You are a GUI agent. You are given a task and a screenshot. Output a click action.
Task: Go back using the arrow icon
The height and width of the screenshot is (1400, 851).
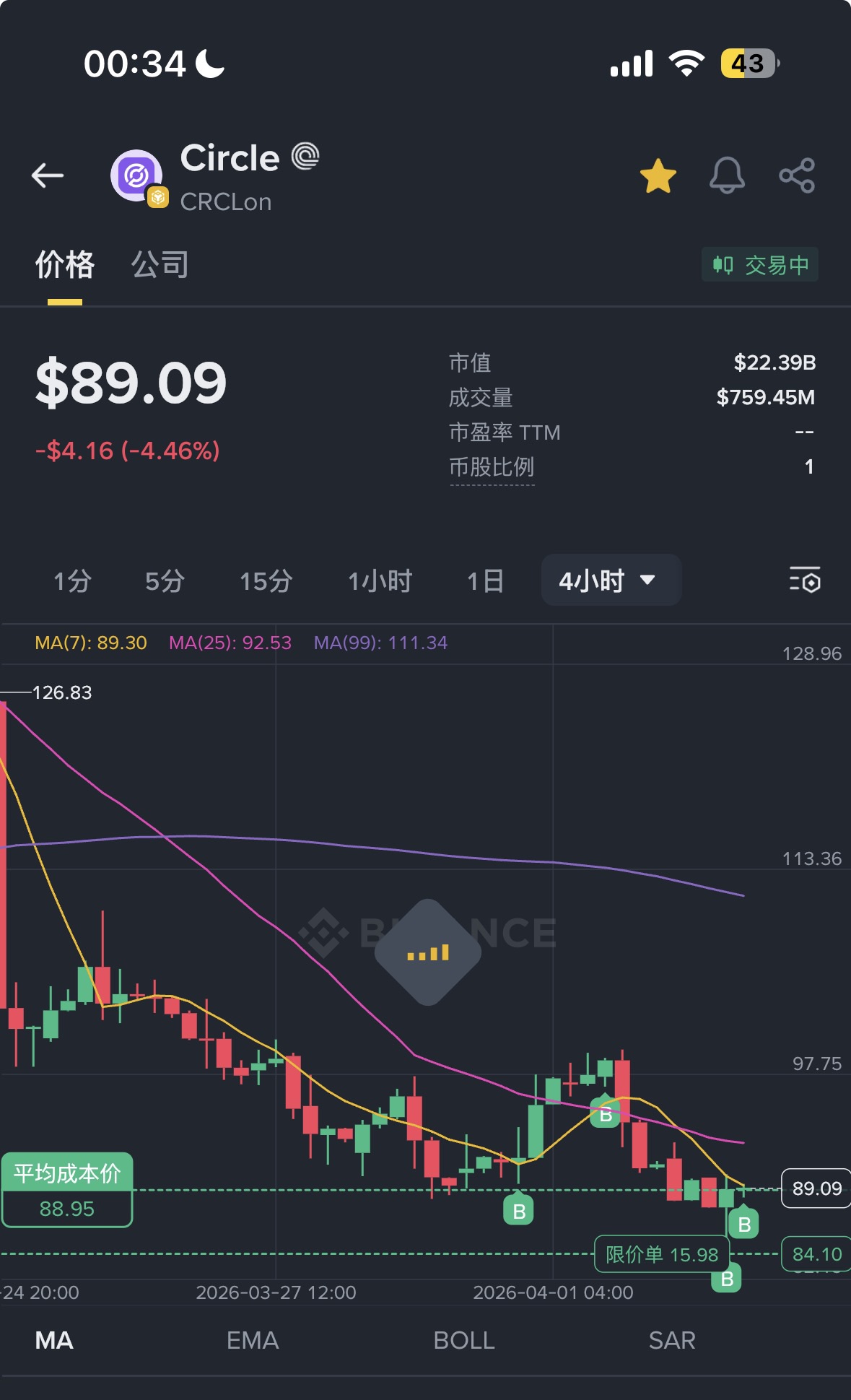click(x=48, y=175)
